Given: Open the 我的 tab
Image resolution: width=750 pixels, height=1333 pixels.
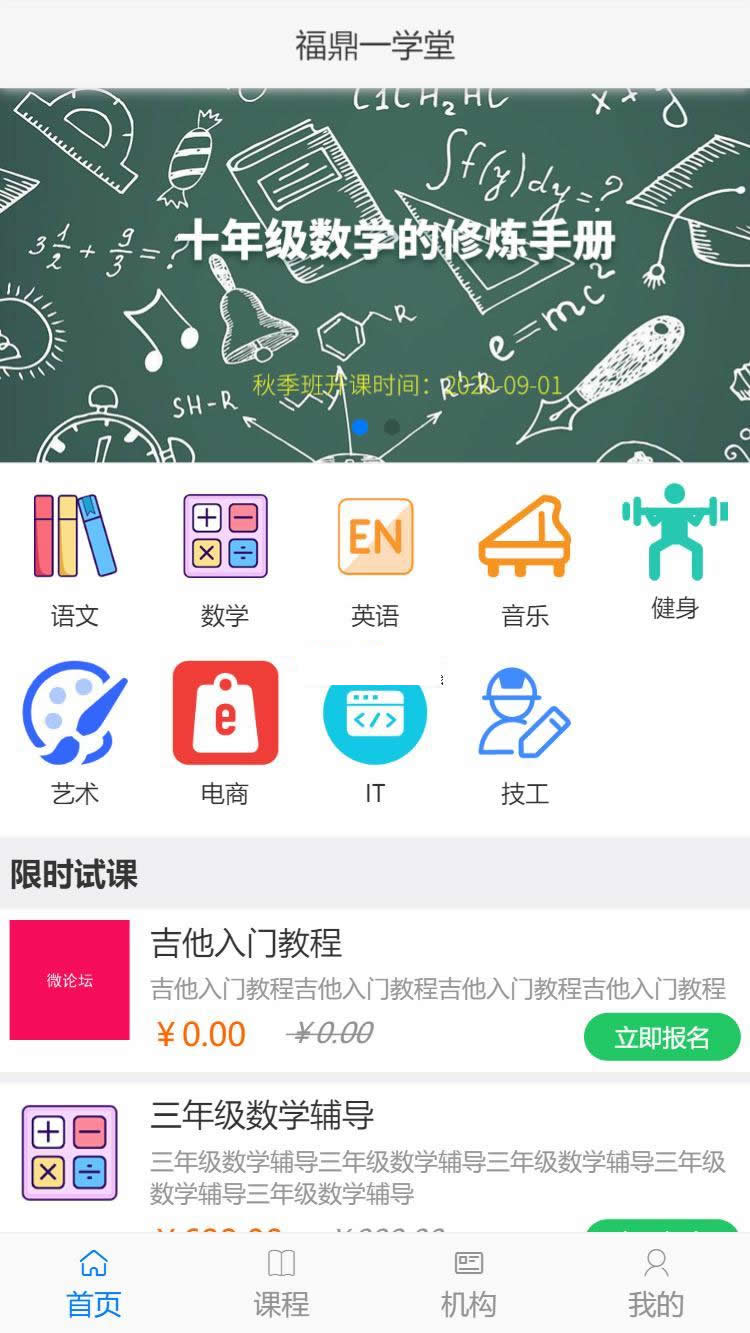Looking at the screenshot, I should (656, 1284).
